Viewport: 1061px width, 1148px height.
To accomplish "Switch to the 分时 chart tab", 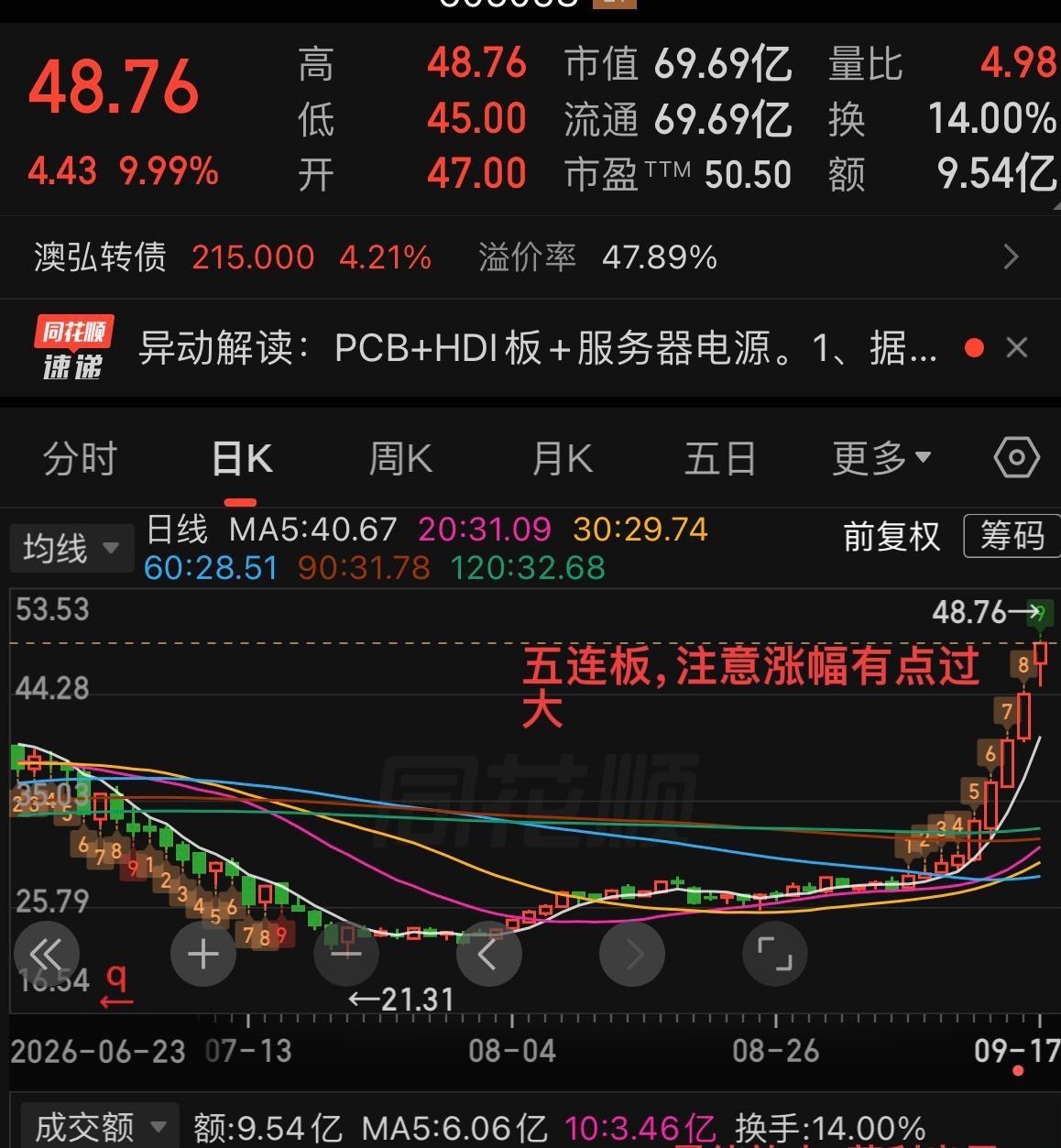I will click(x=81, y=458).
